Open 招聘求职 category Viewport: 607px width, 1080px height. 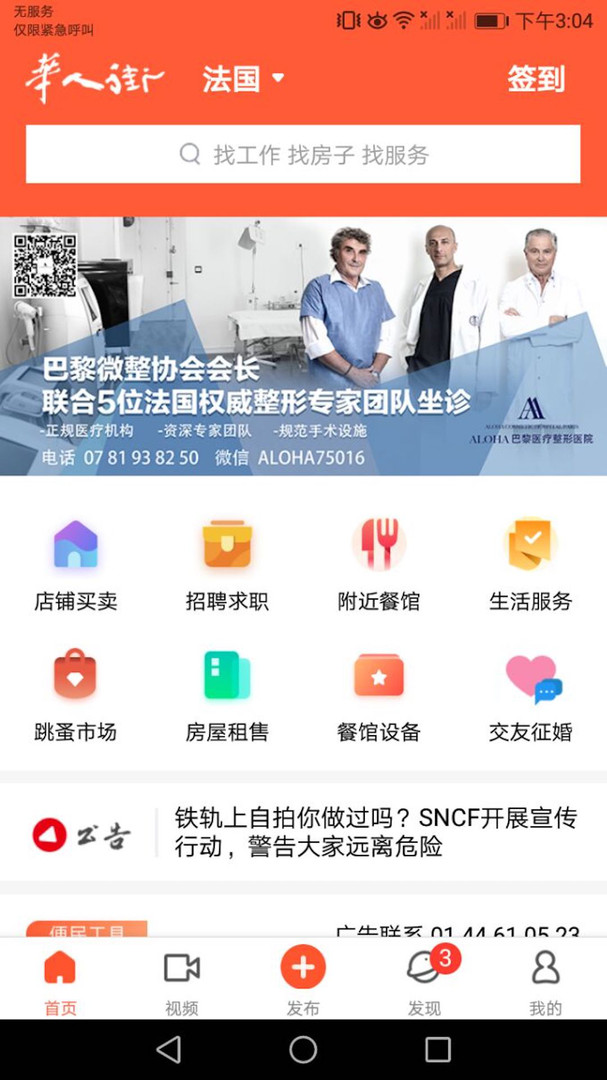[x=227, y=565]
